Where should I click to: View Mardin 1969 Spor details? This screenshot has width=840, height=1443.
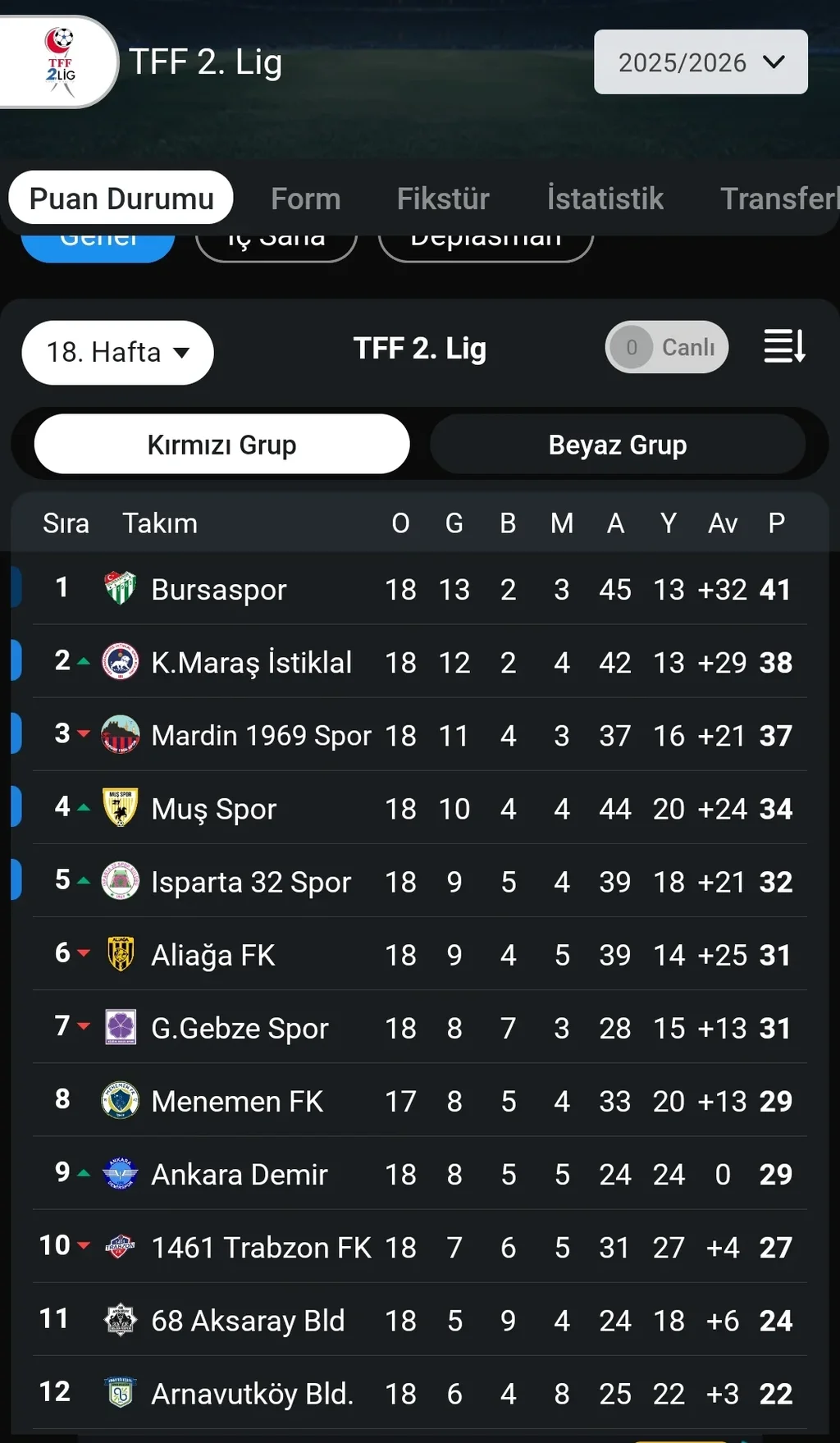pos(261,736)
